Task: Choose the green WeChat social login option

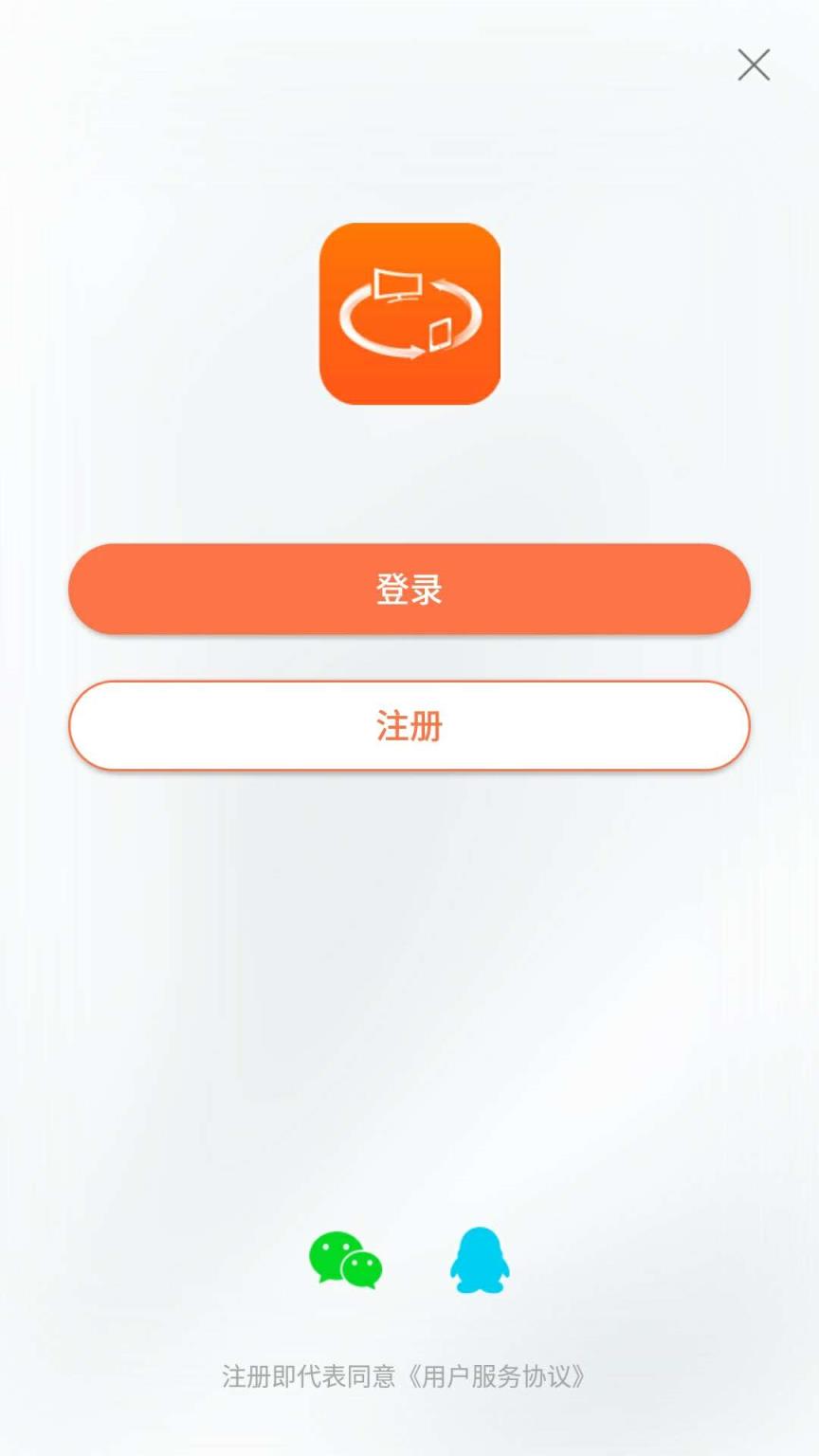Action: pos(347,1262)
